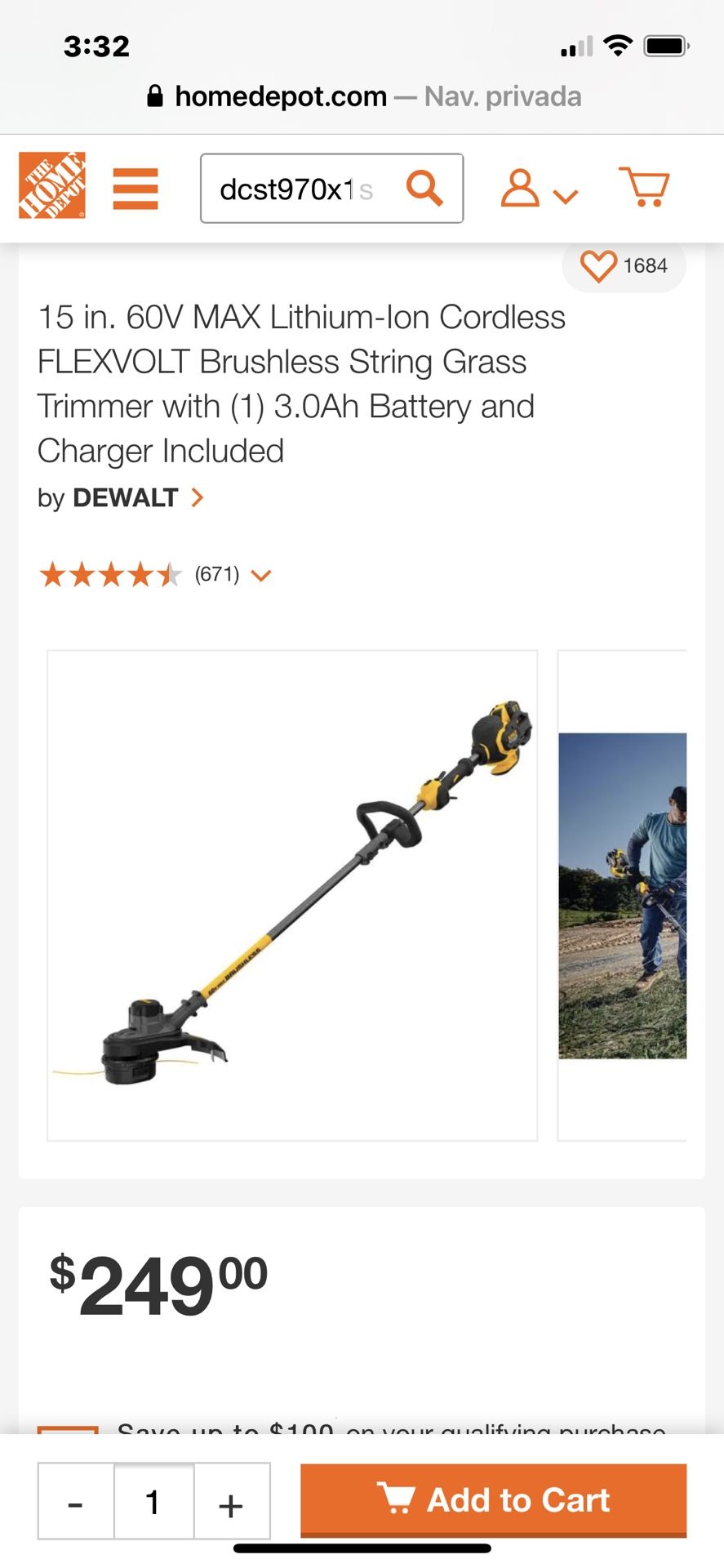Viewport: 724px width, 1568px height.
Task: Expand the account menu chevron
Action: (x=563, y=194)
